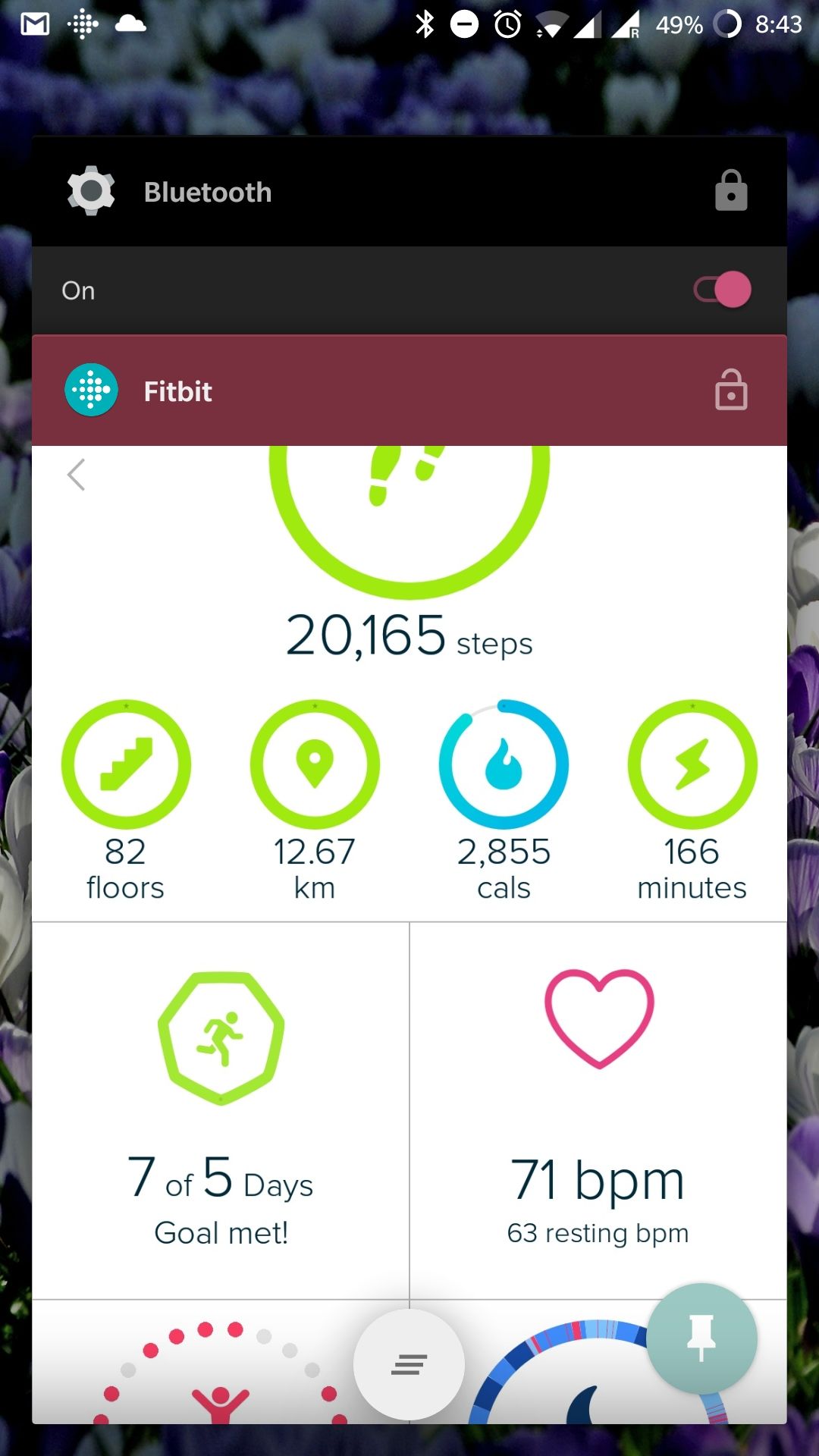Turn off the Bluetooth switch
Viewport: 819px width, 1456px height.
(x=722, y=290)
